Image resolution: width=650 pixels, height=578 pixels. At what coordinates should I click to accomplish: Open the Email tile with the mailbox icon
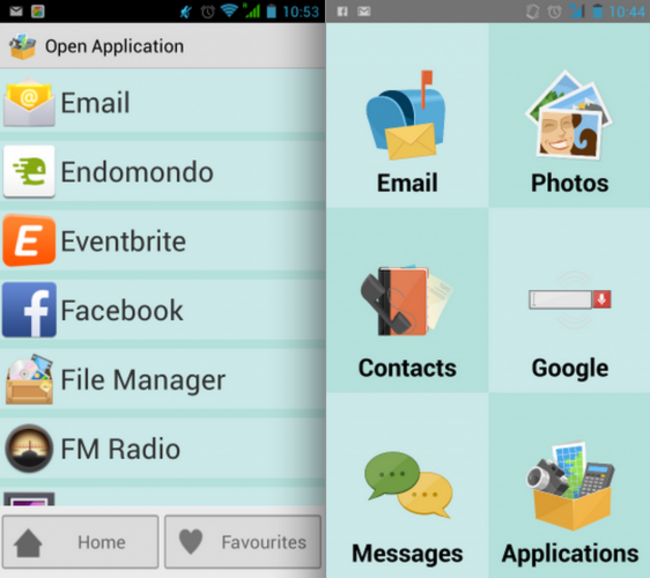coord(407,130)
